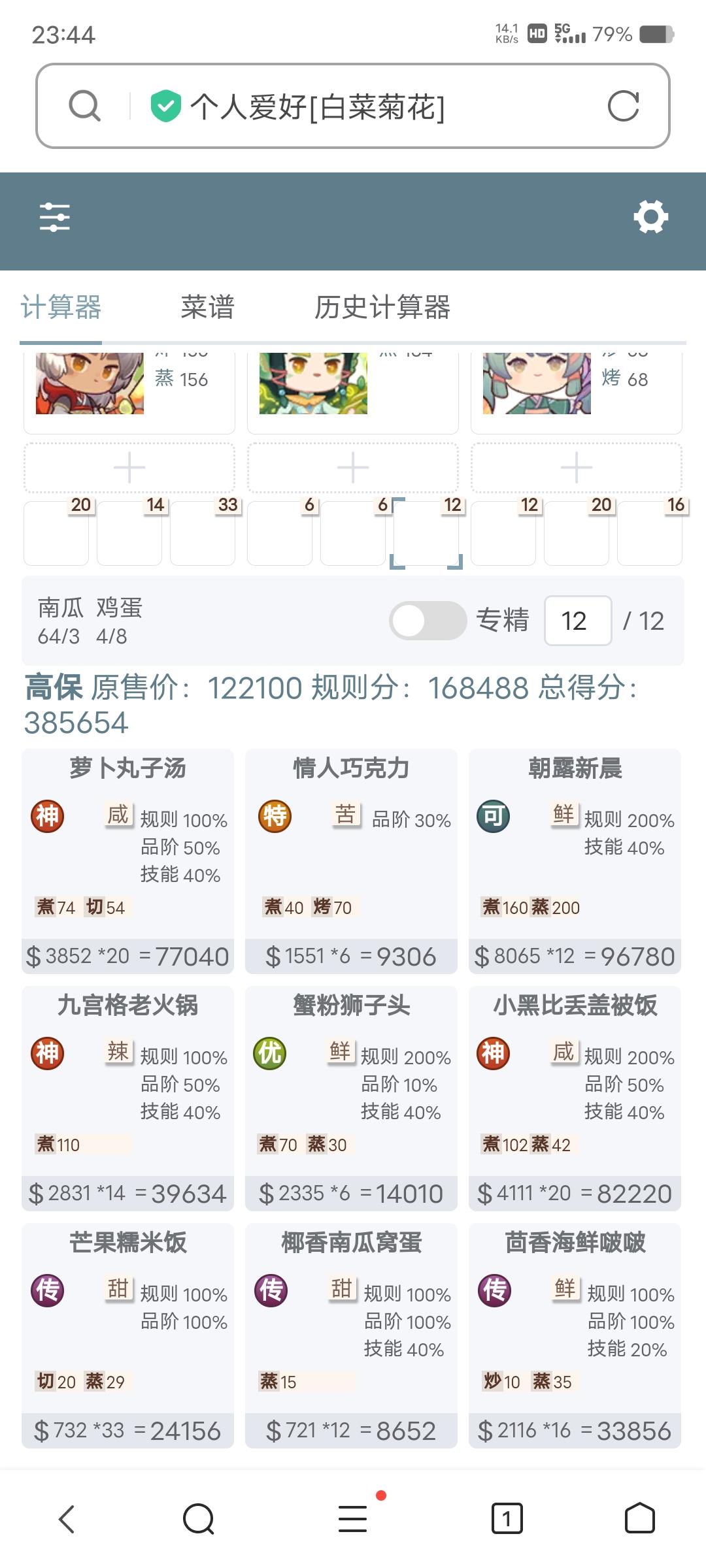Open the 小黑比丢盖被饭 recipe card

point(575,1098)
